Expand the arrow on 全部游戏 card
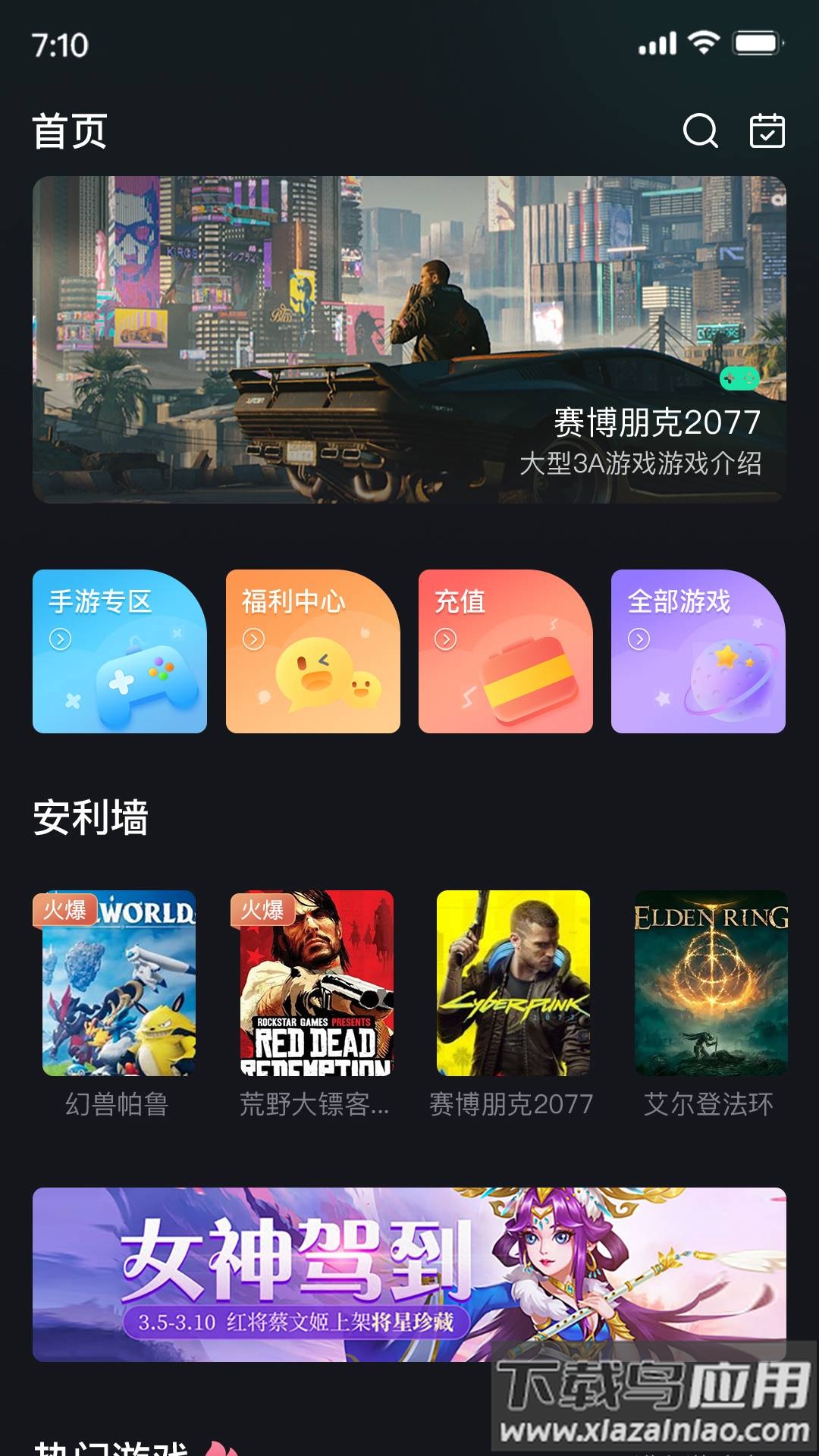The image size is (819, 1456). [x=639, y=639]
